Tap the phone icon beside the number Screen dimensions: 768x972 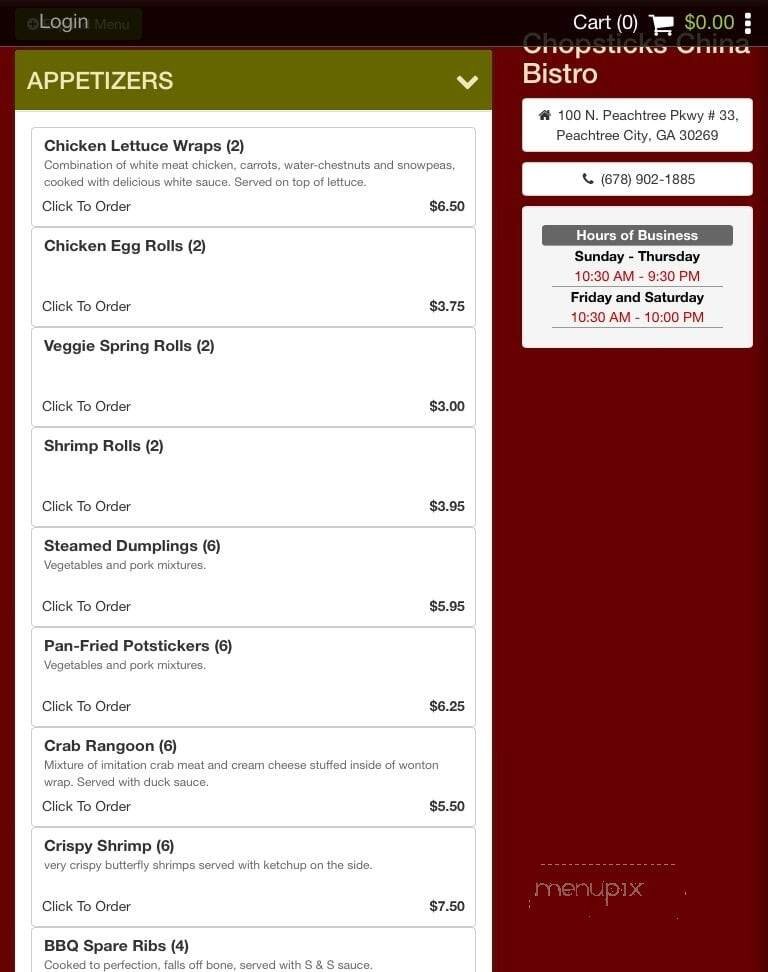[x=589, y=179]
